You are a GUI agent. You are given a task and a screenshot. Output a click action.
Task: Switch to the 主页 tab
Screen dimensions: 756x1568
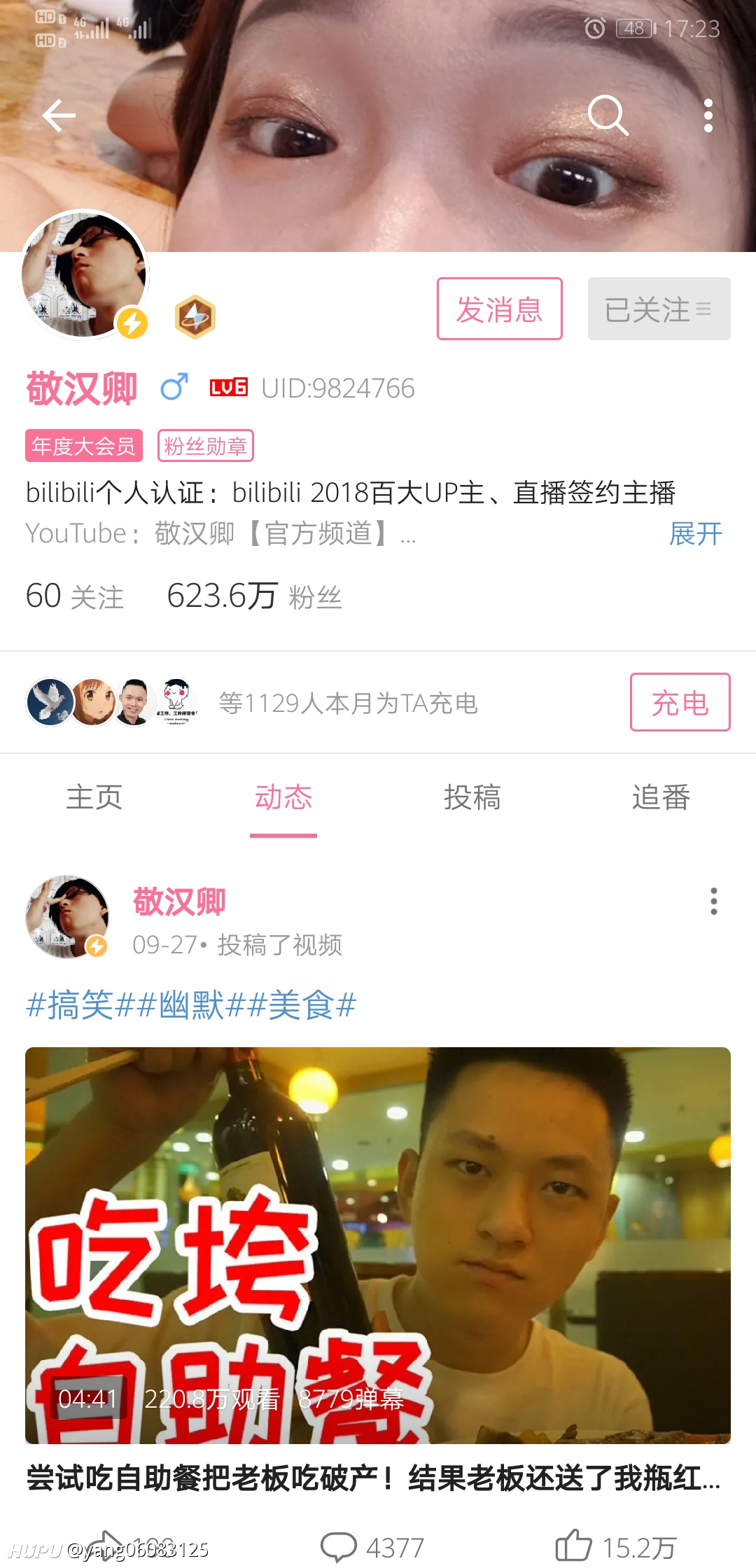click(94, 797)
